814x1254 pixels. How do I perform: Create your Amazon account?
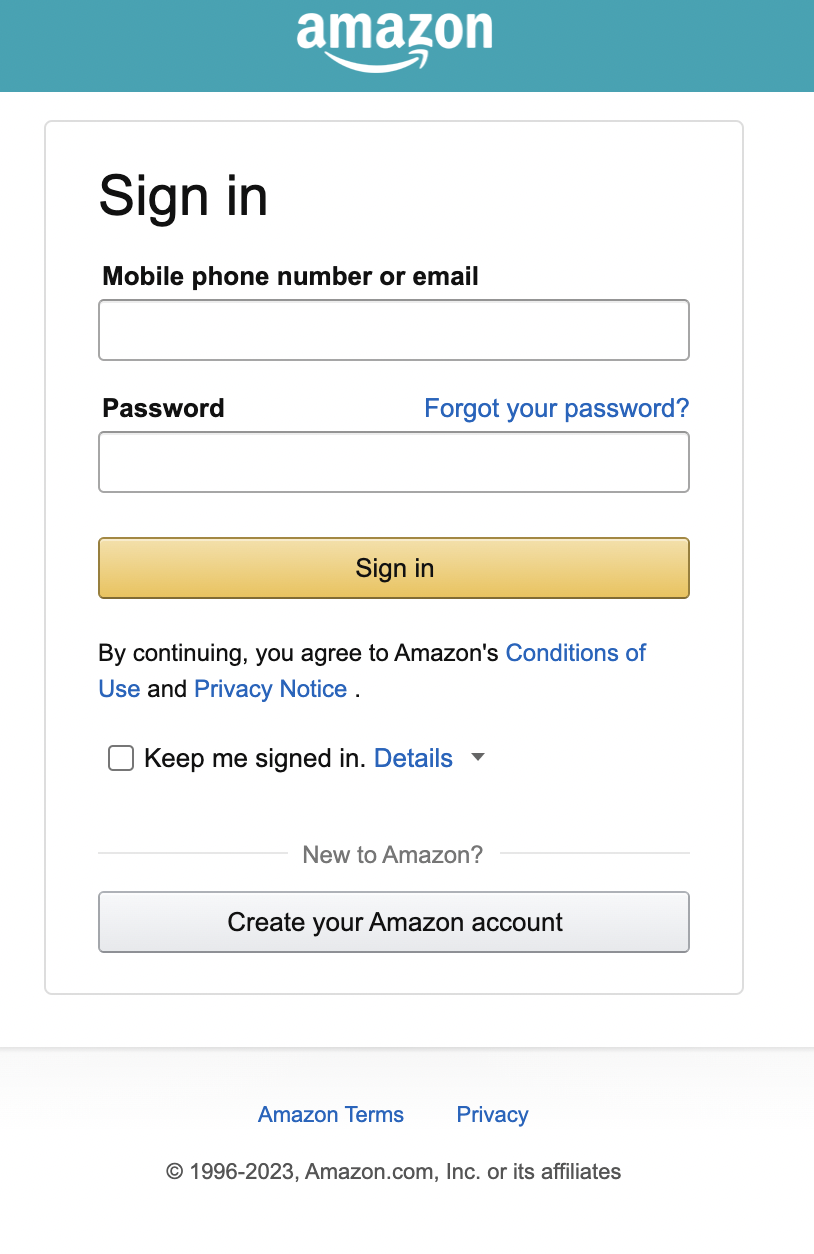(x=393, y=922)
